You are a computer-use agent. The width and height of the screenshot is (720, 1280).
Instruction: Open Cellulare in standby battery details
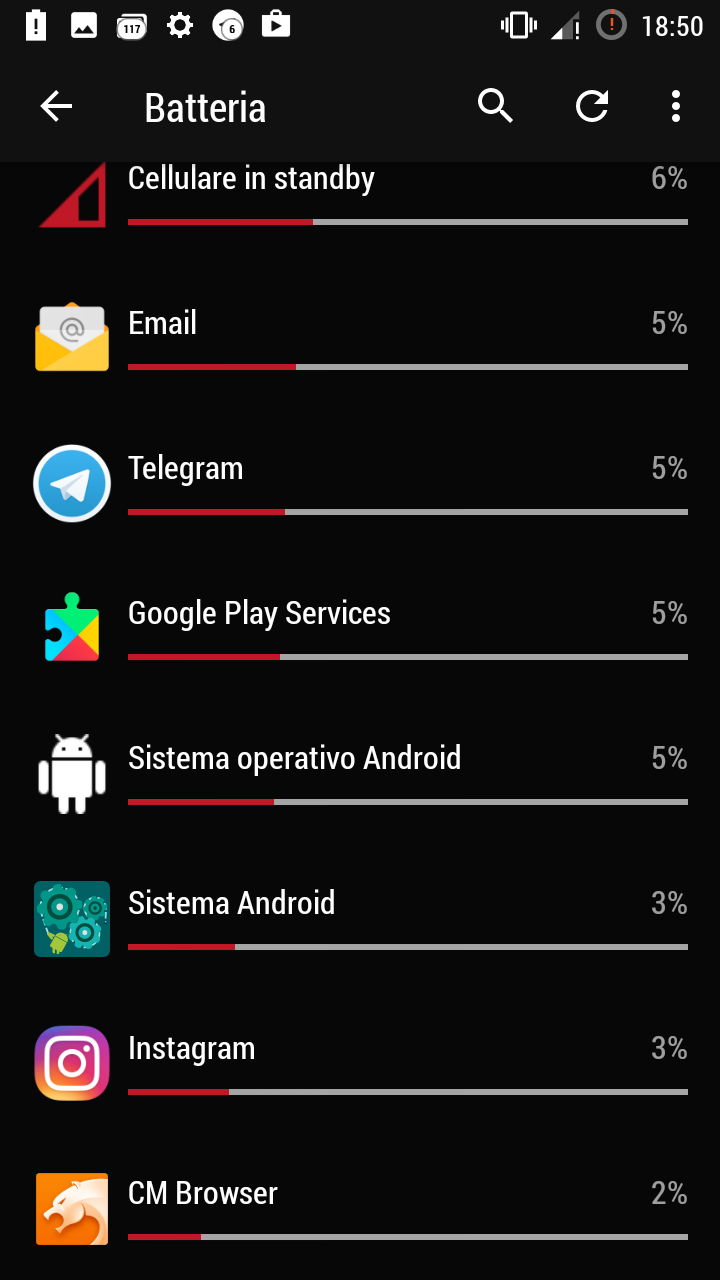tap(360, 197)
